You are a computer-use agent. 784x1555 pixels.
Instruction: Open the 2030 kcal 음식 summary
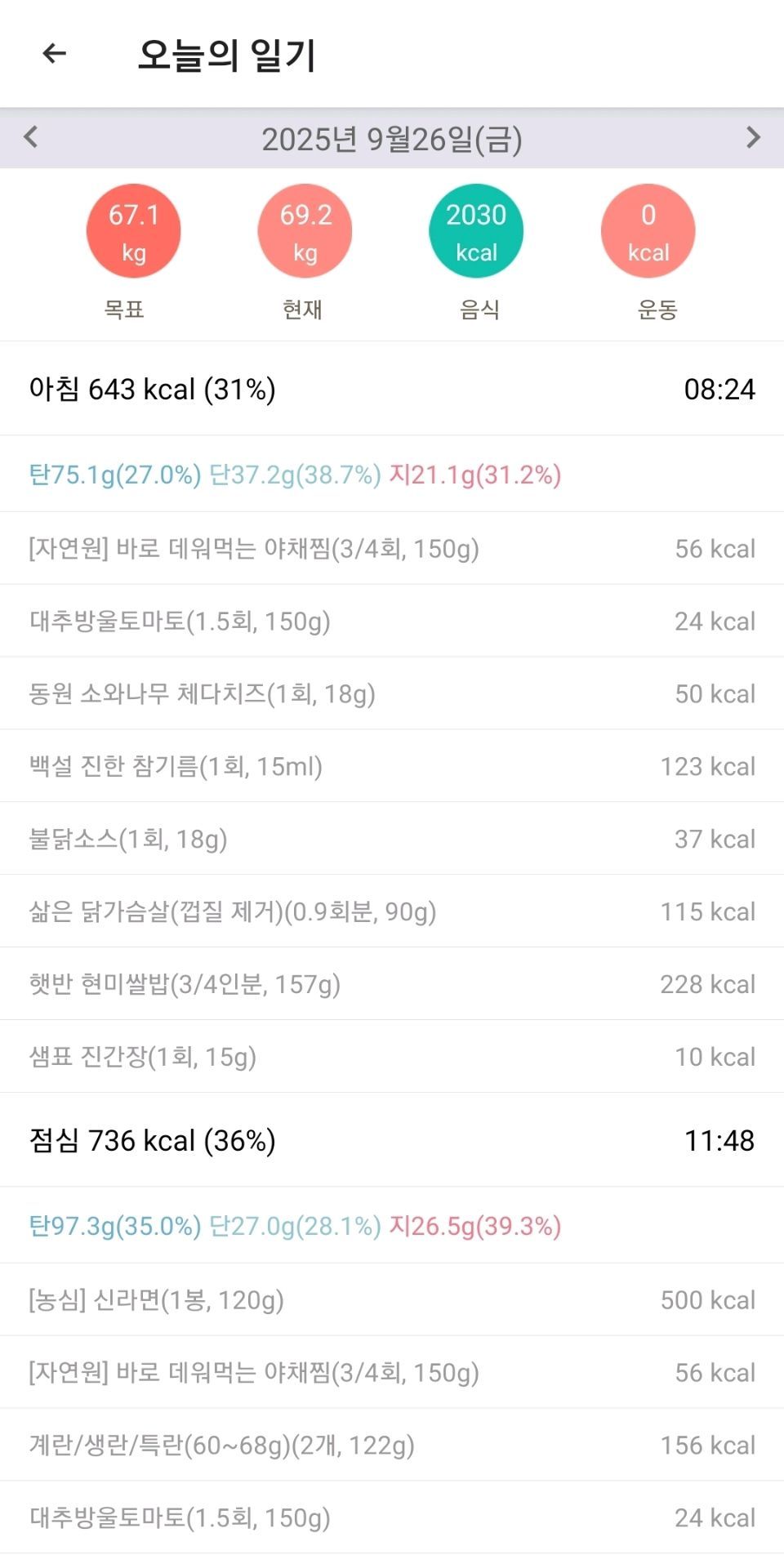[x=476, y=231]
